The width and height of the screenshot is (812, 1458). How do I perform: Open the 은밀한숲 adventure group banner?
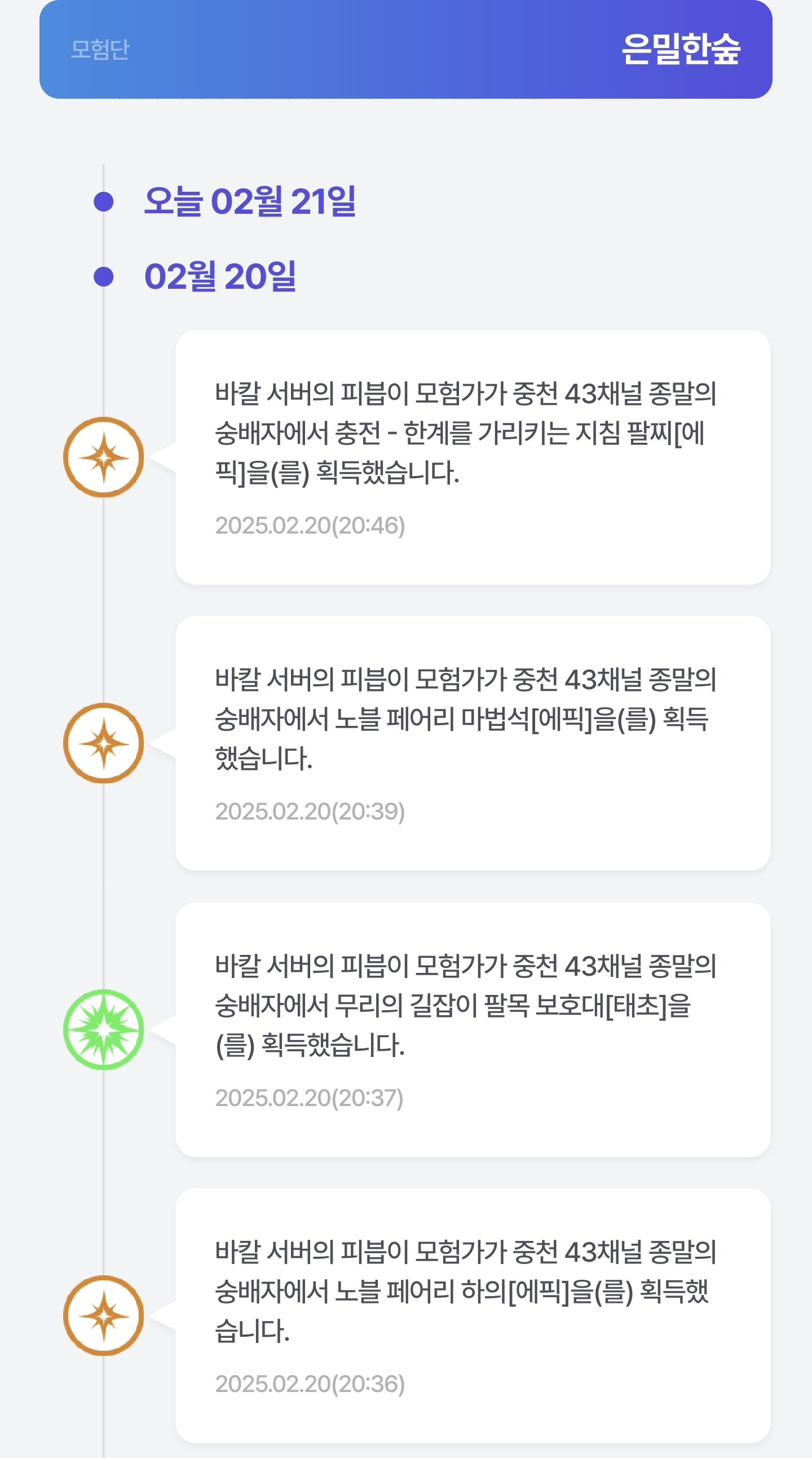click(x=405, y=49)
